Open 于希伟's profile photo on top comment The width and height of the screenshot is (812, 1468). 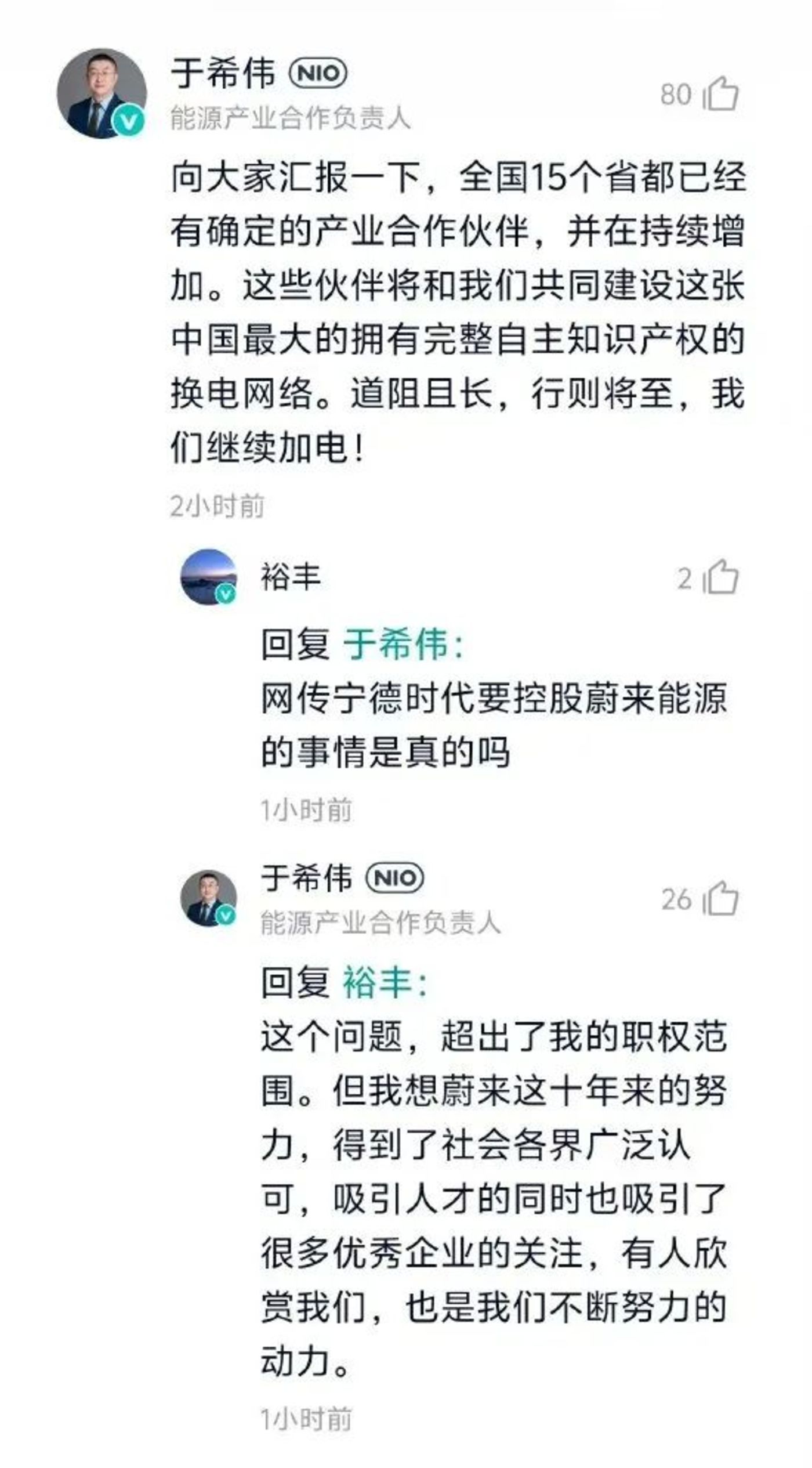(101, 93)
